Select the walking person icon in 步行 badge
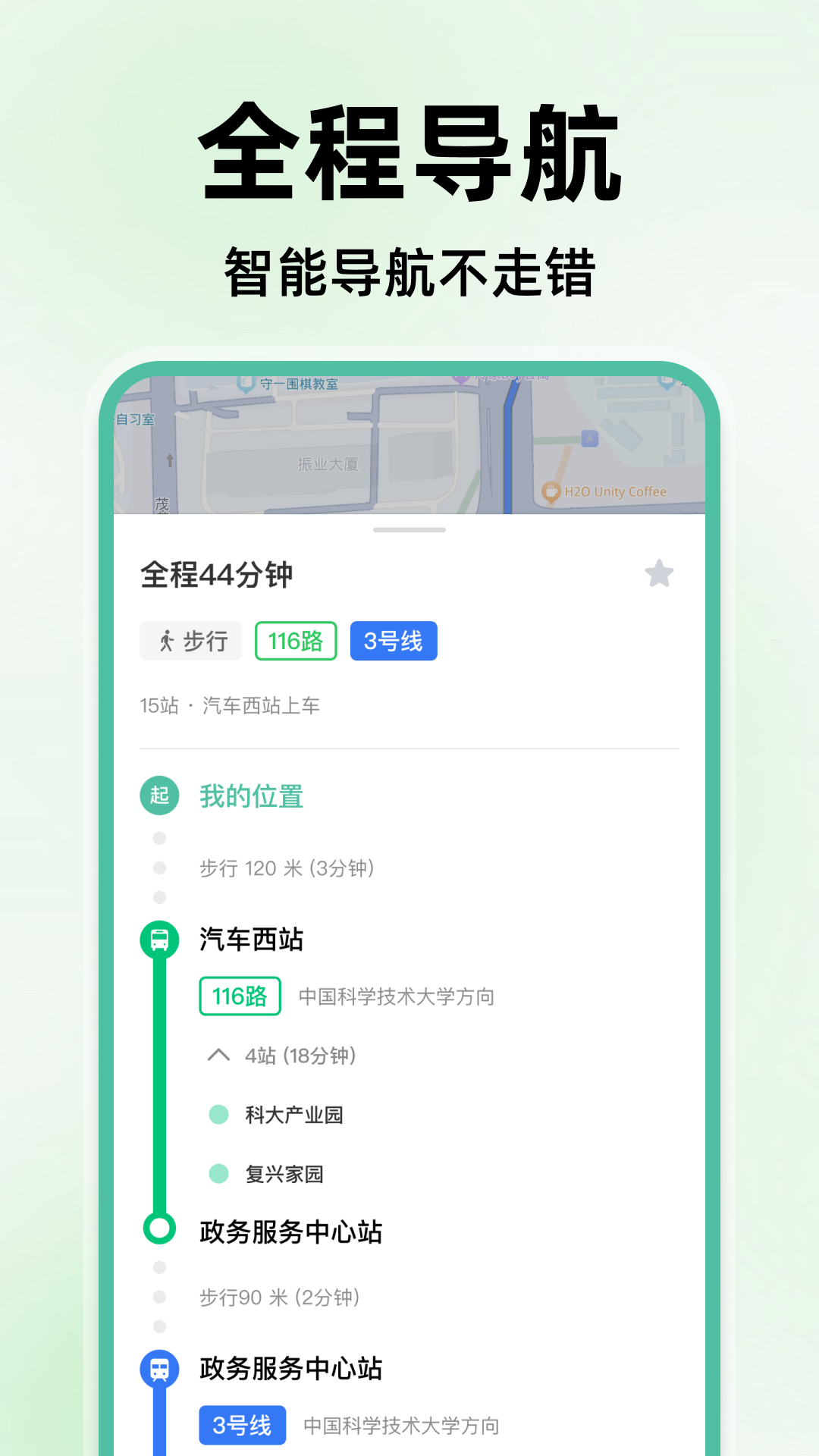819x1456 pixels. tap(166, 641)
